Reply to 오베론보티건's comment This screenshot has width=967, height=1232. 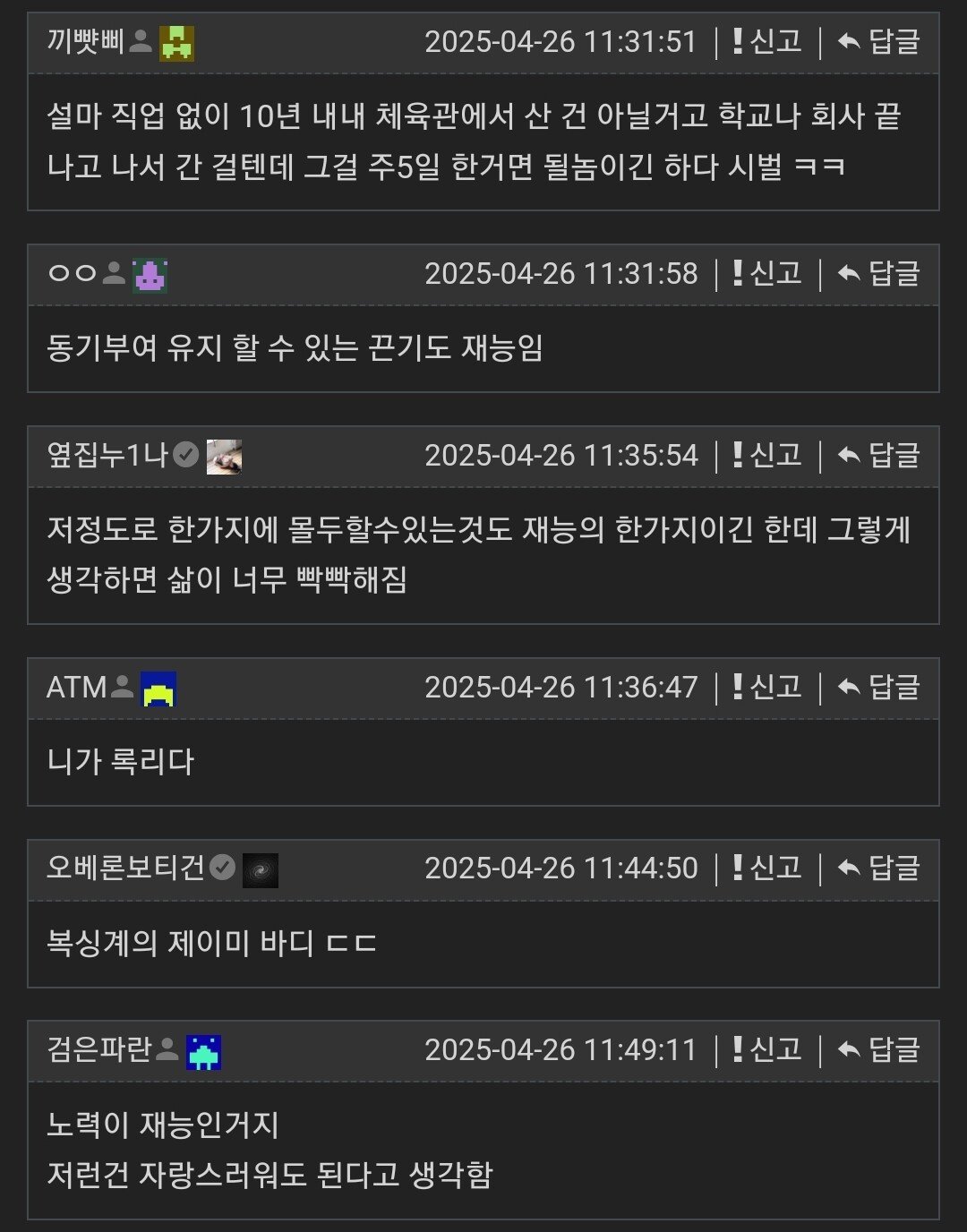tap(879, 868)
